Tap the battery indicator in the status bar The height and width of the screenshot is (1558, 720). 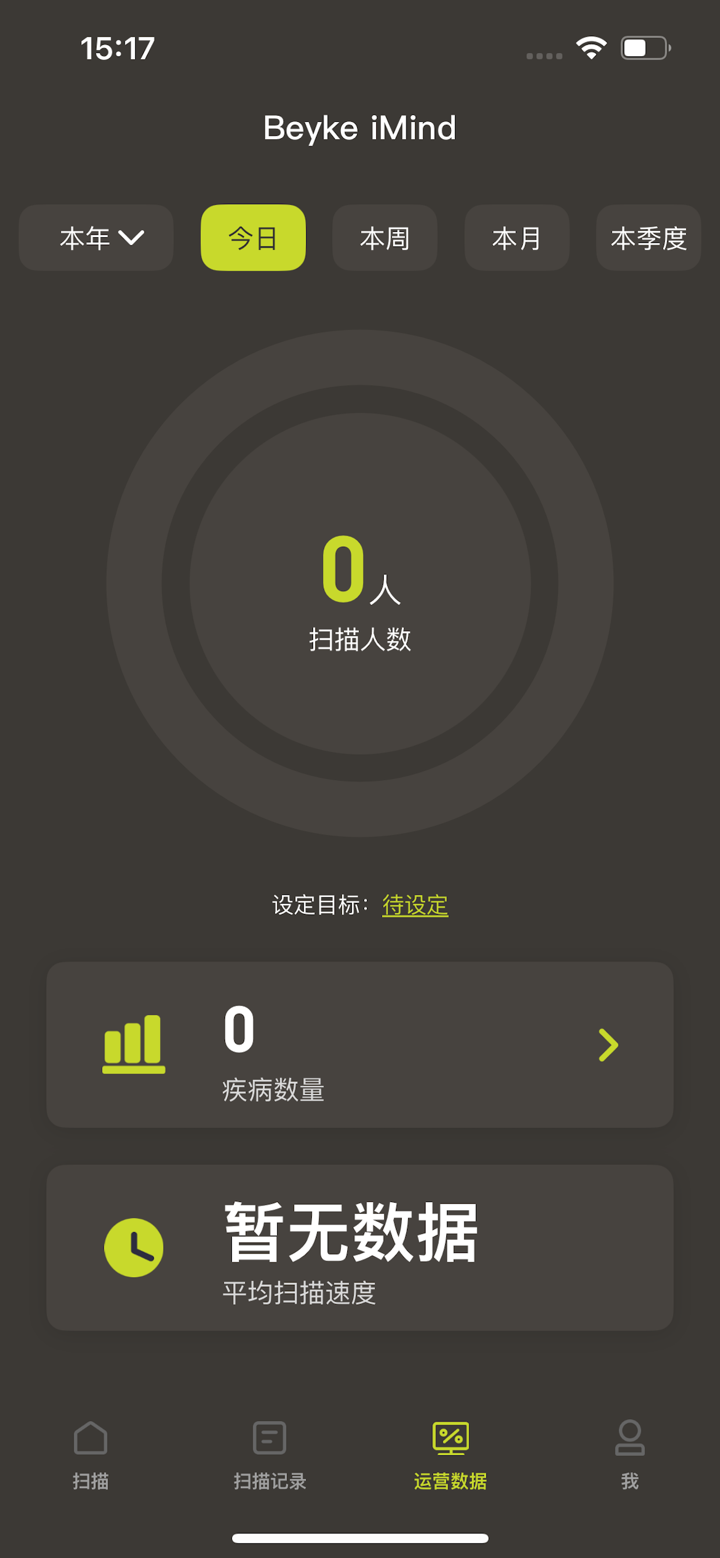pos(643,47)
